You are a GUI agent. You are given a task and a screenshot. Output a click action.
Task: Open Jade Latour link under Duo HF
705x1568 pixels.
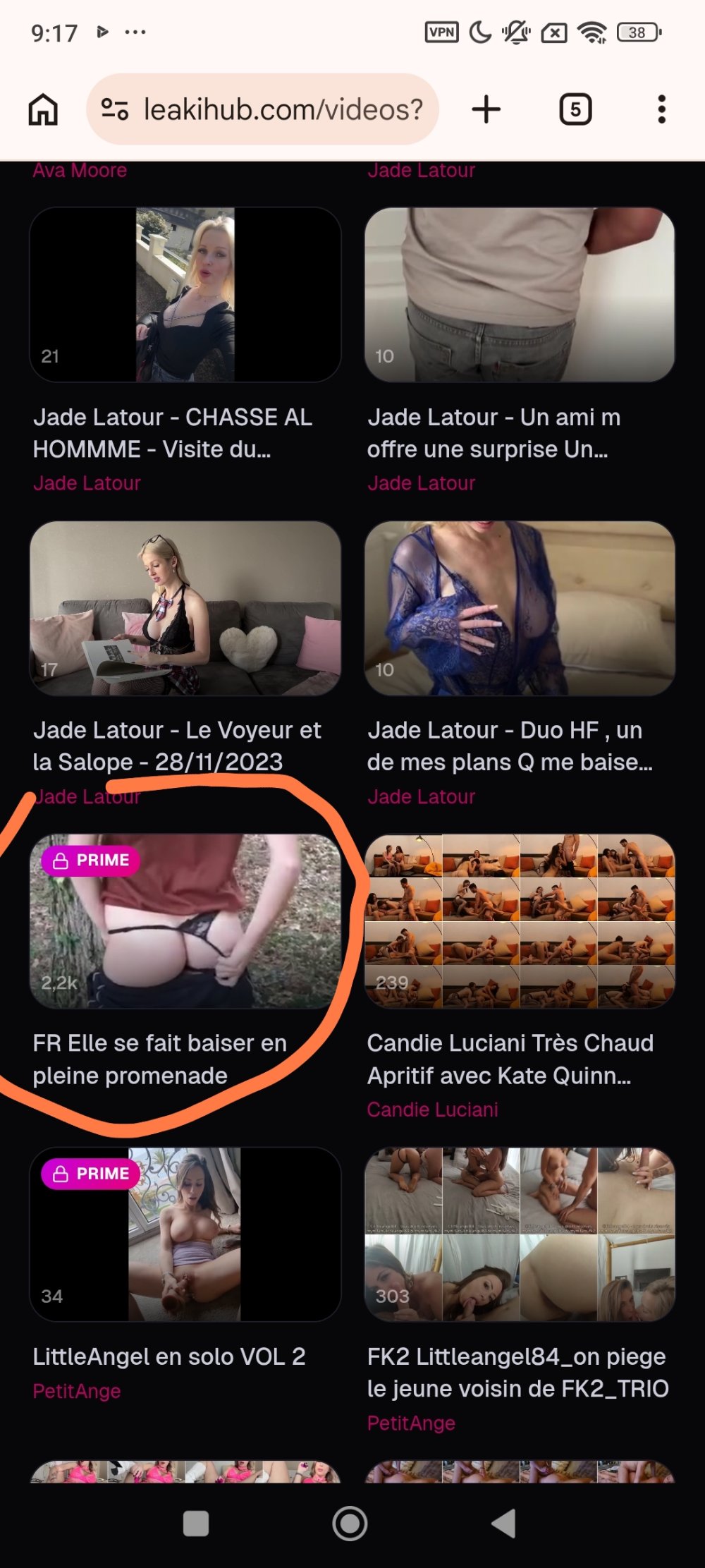421,797
